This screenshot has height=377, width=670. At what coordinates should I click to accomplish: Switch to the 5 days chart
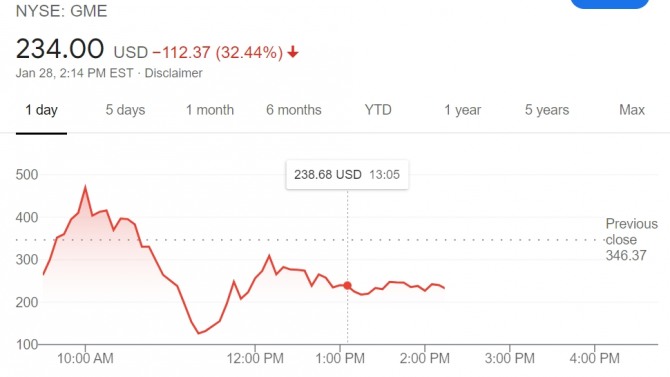[x=125, y=110]
